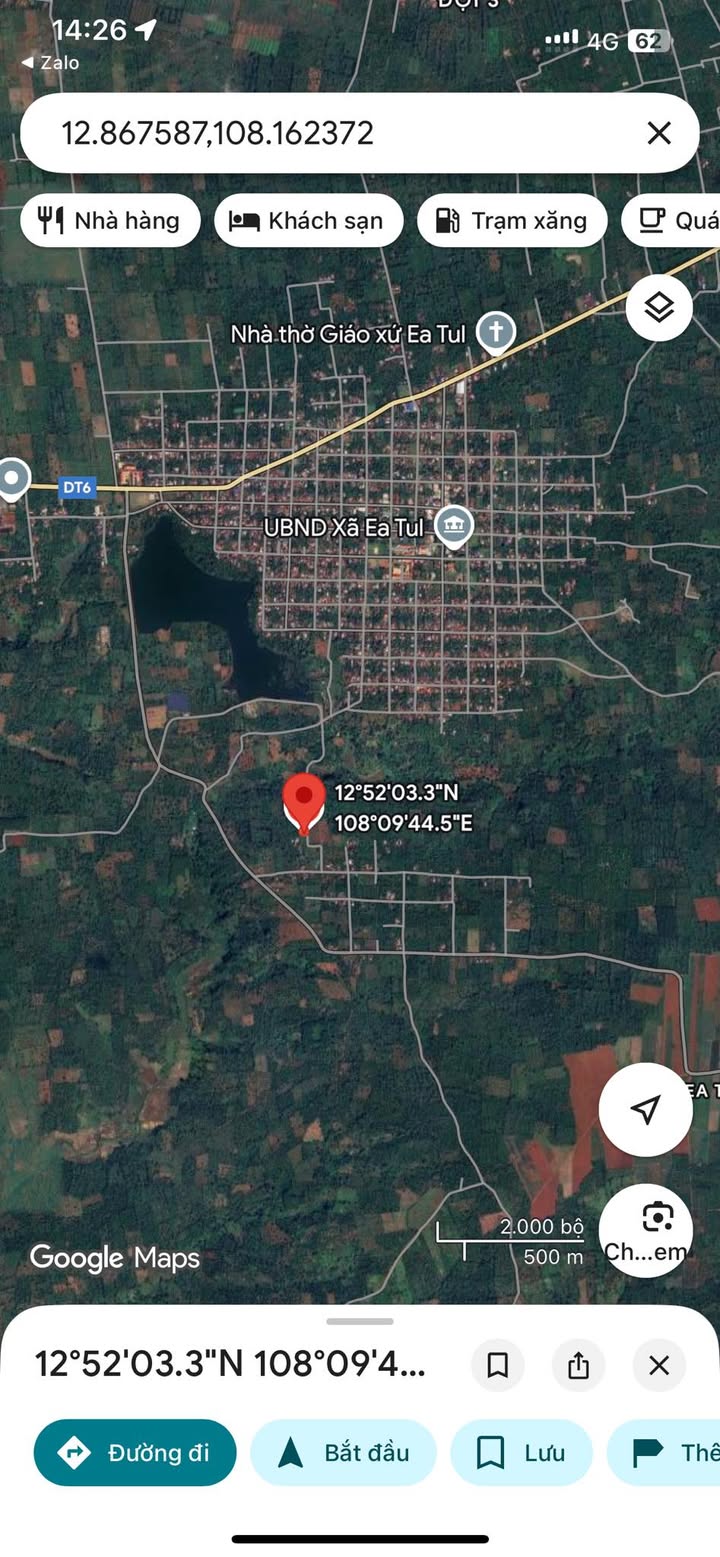Save location with the bookmark icon
This screenshot has height=1557, width=720.
coord(498,1365)
